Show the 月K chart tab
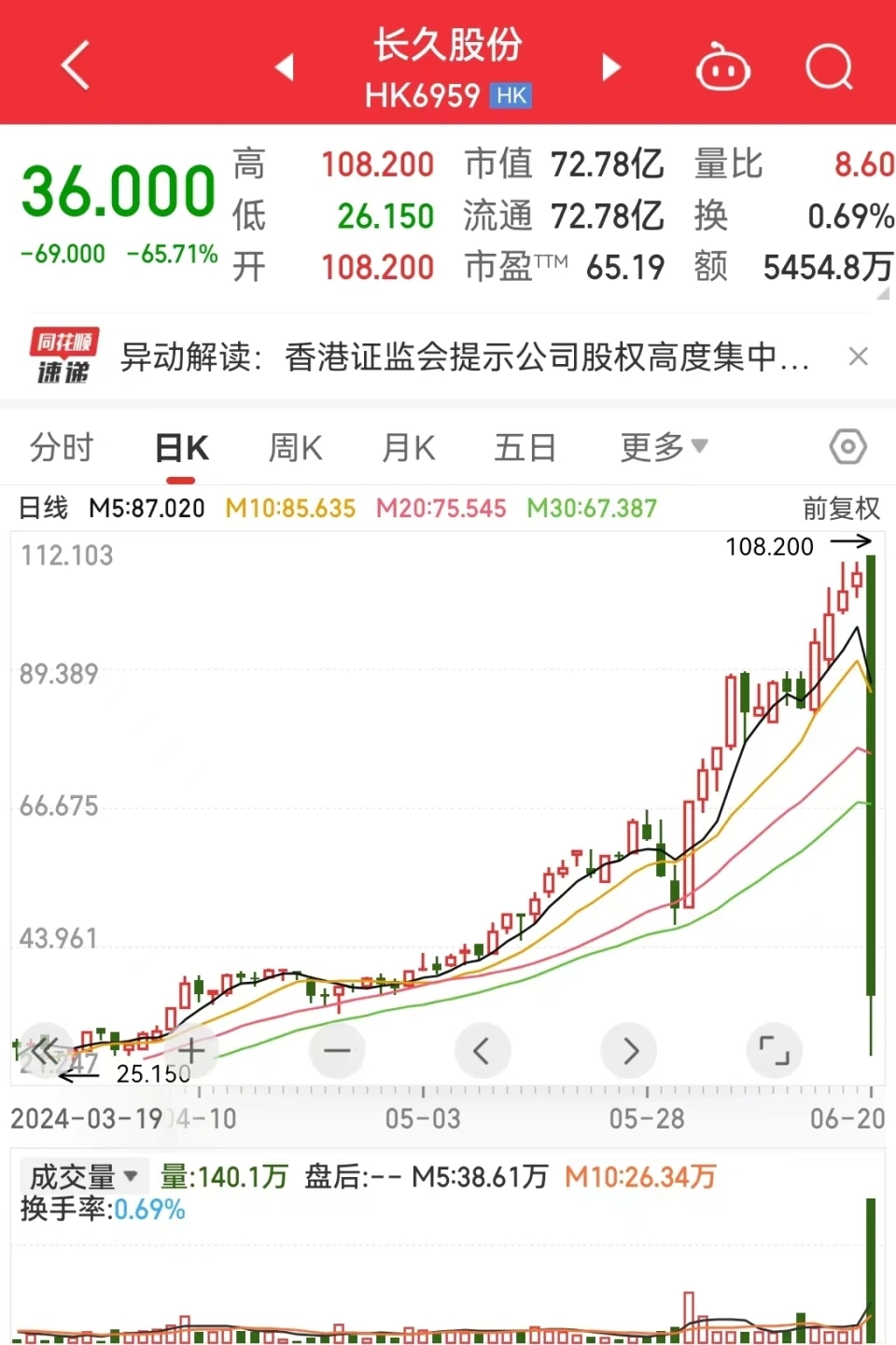Viewport: 896px width, 1345px height. 409,448
